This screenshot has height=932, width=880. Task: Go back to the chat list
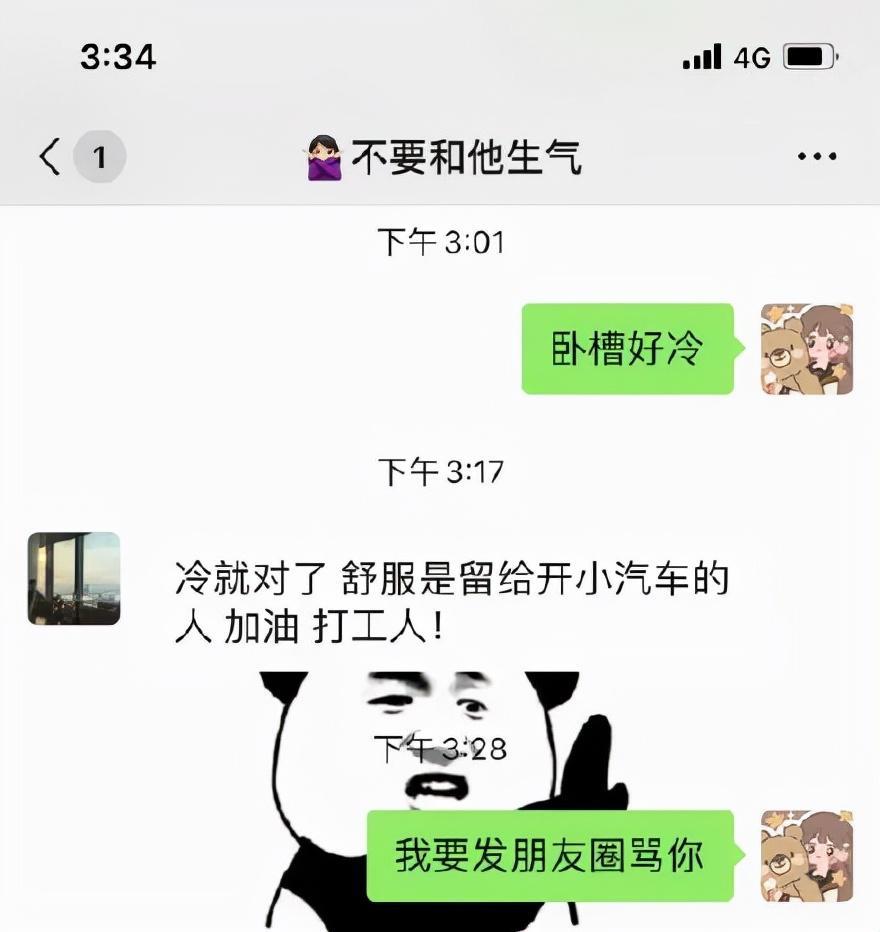[x=50, y=157]
